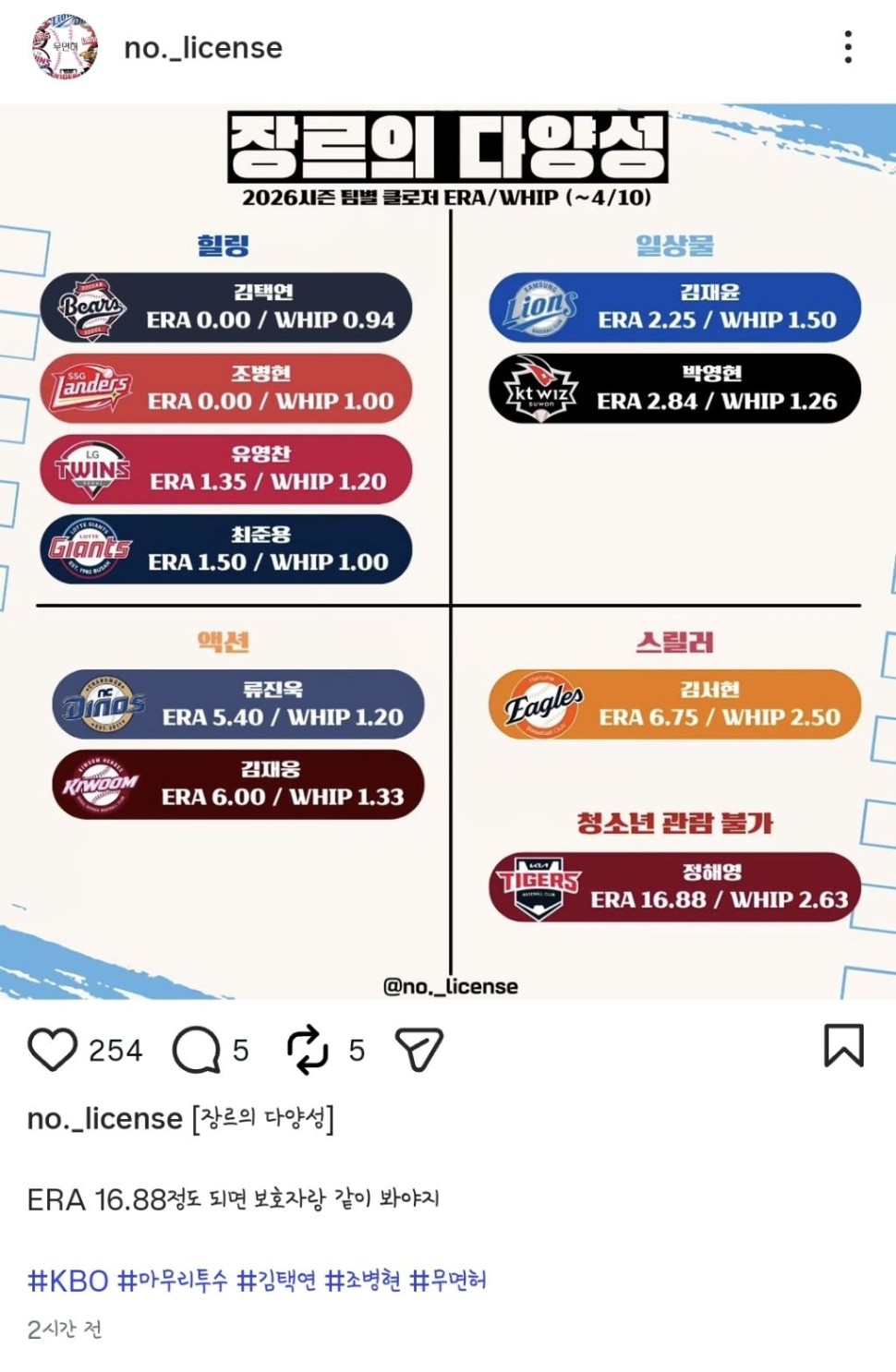Open the #KBO hashtag
Image resolution: width=896 pixels, height=1372 pixels.
[x=68, y=1281]
